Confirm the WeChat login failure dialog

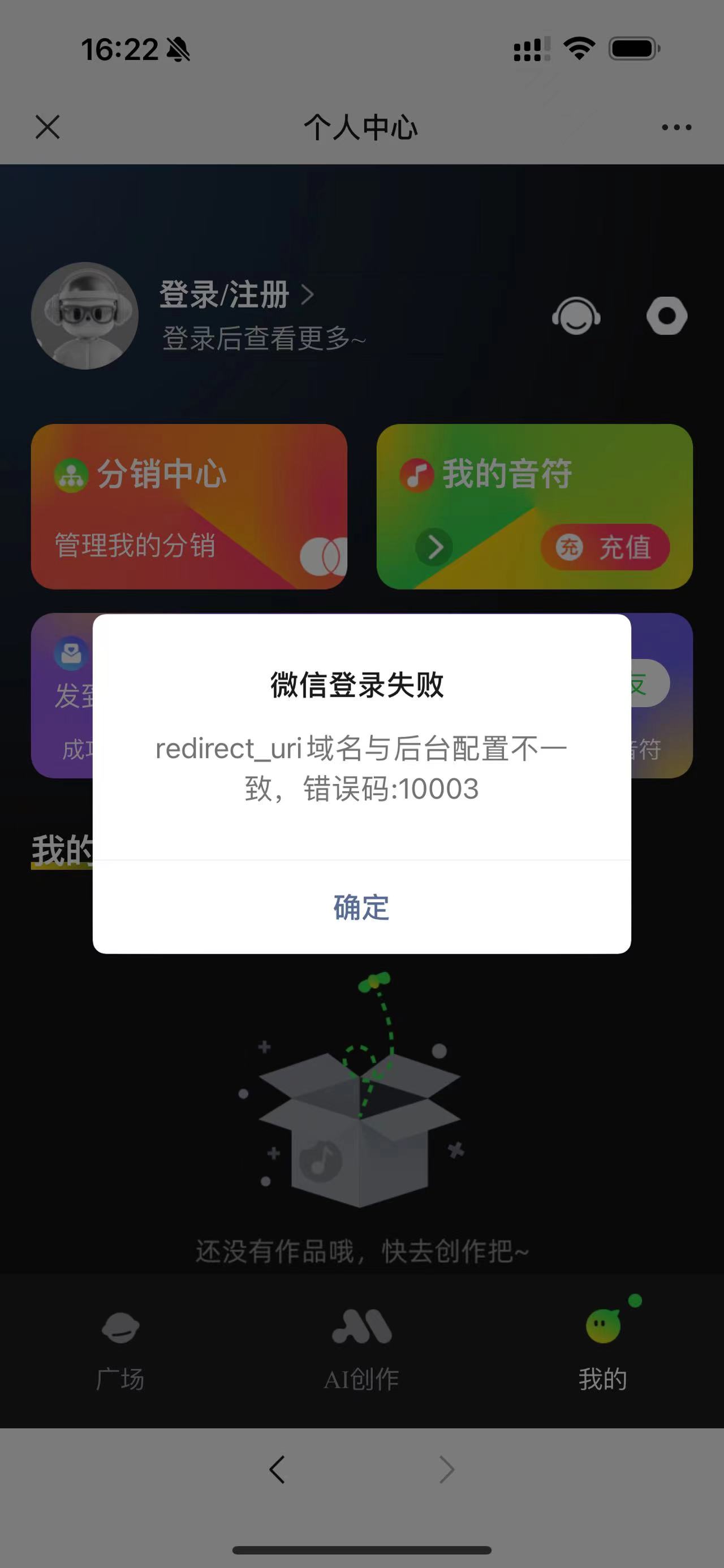361,907
